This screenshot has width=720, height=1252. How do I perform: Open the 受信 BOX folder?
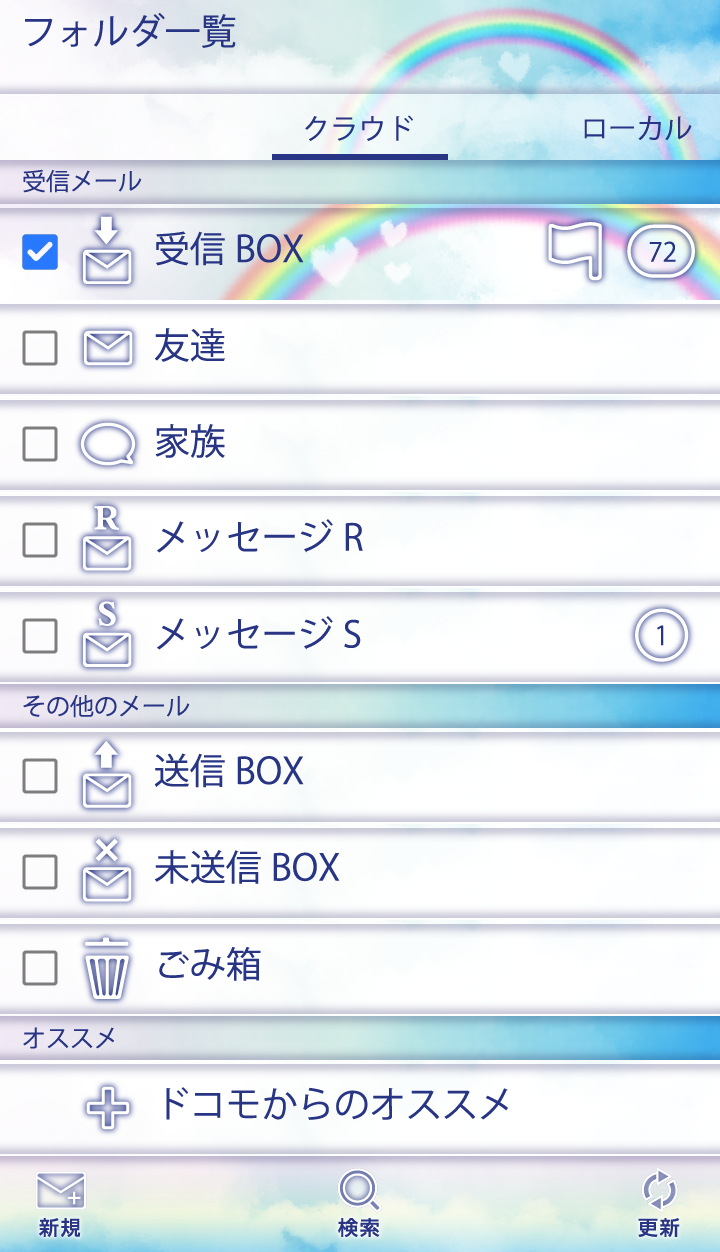point(229,250)
